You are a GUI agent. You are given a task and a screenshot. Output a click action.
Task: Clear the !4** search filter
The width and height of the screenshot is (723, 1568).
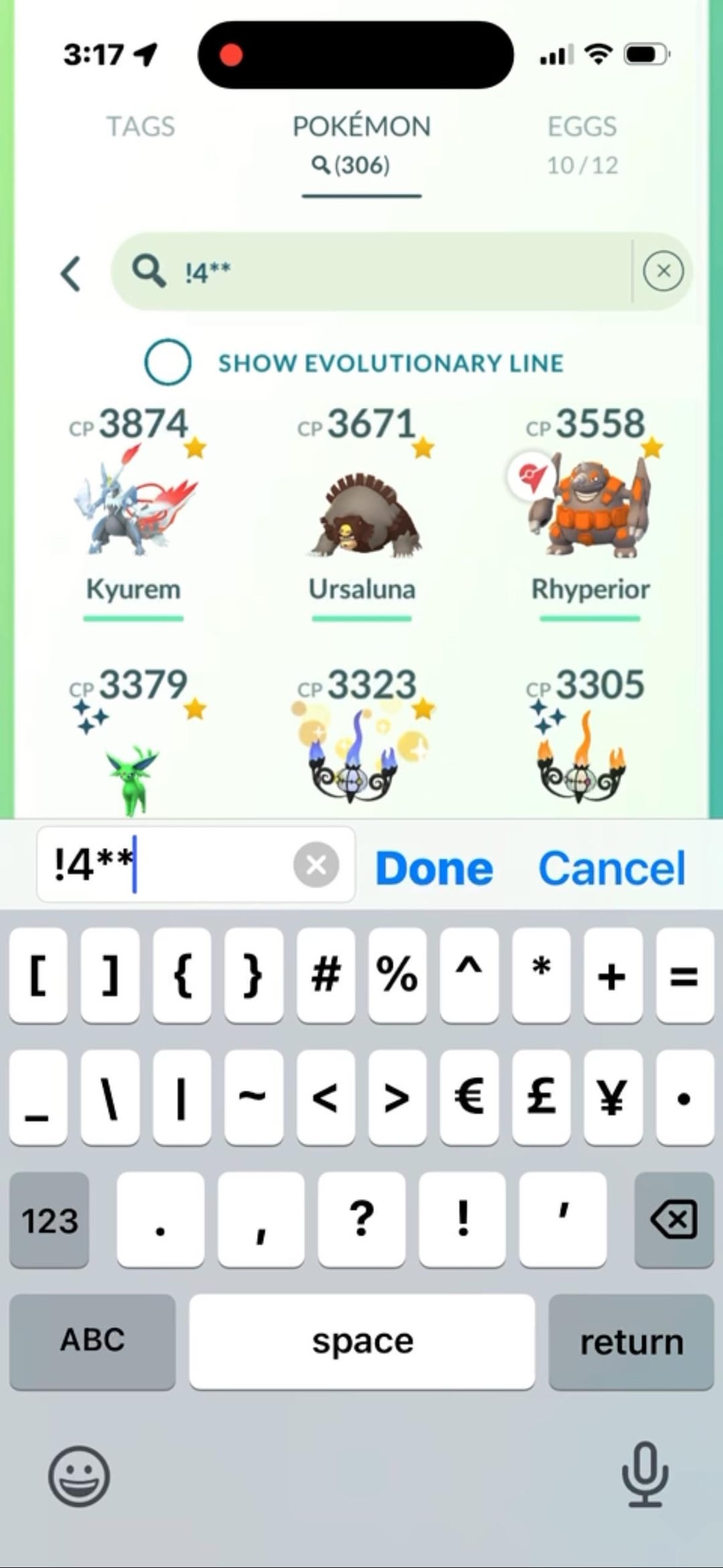pyautogui.click(x=663, y=271)
